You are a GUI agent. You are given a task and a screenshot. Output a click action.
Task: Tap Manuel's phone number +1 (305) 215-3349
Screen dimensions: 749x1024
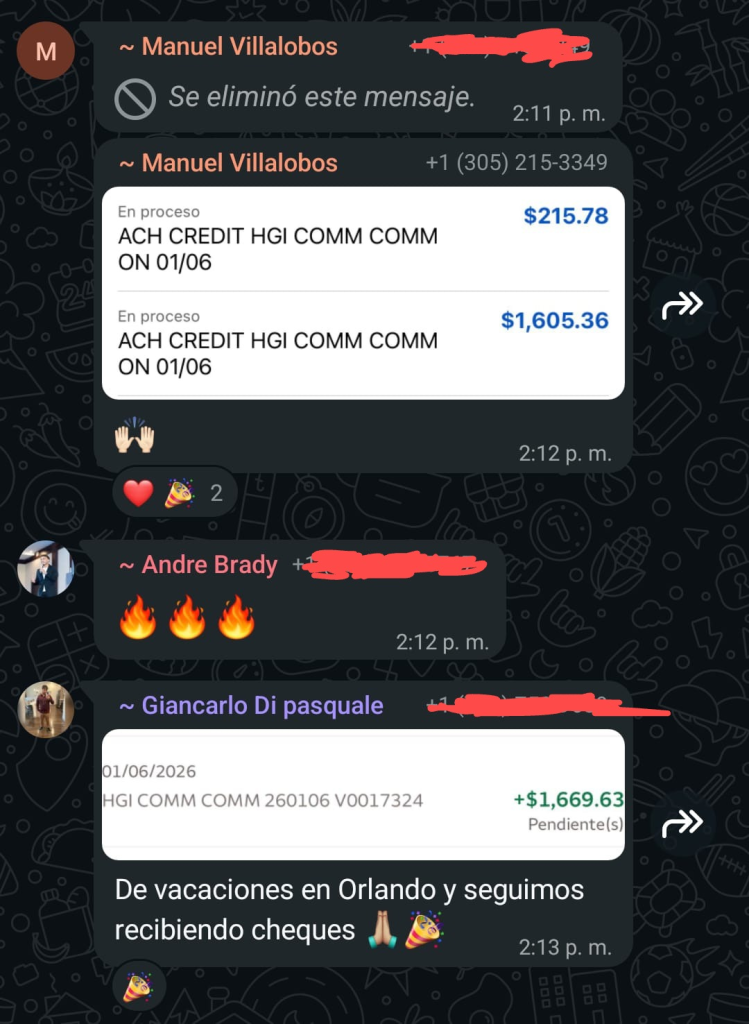tap(516, 162)
